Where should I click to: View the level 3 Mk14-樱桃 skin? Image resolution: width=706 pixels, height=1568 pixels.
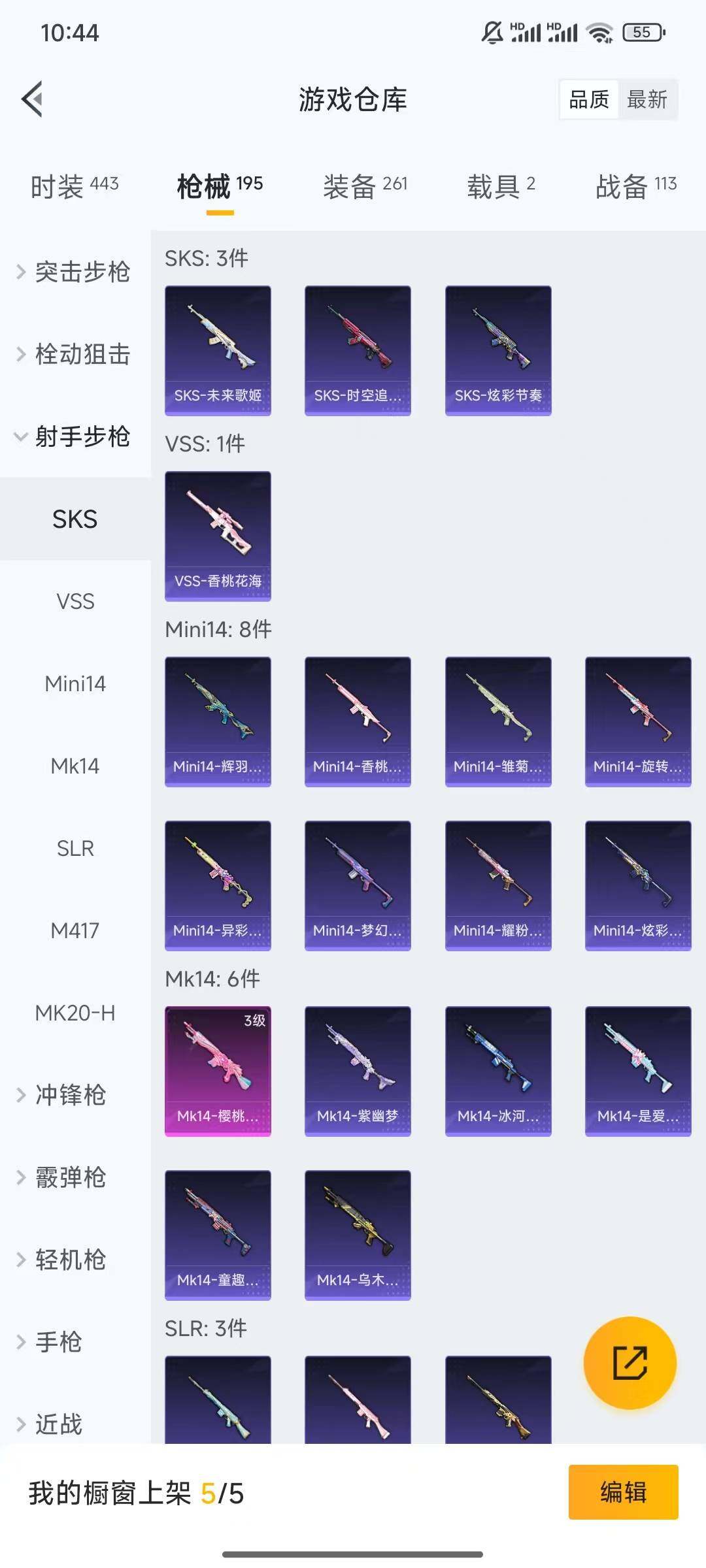click(218, 1071)
